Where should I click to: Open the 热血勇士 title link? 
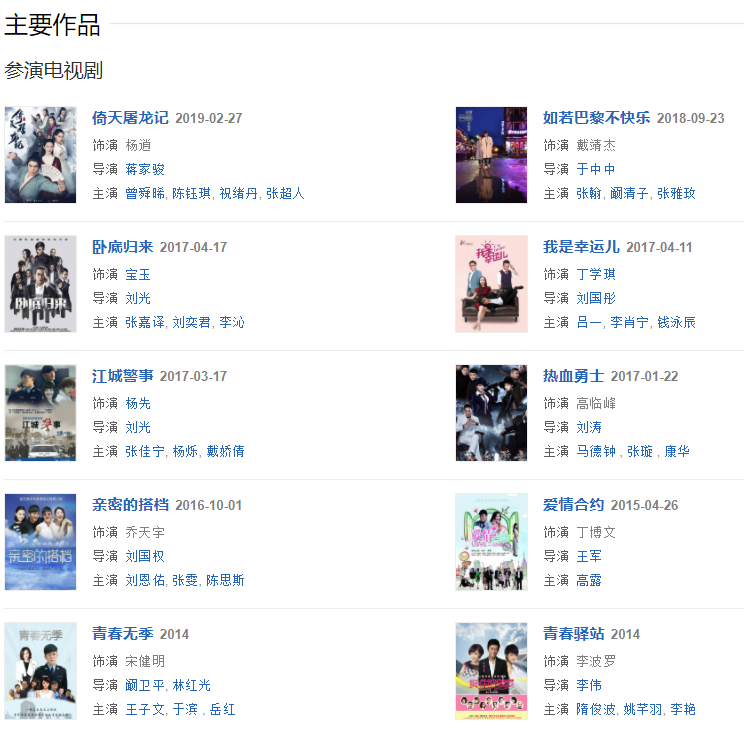coord(573,376)
